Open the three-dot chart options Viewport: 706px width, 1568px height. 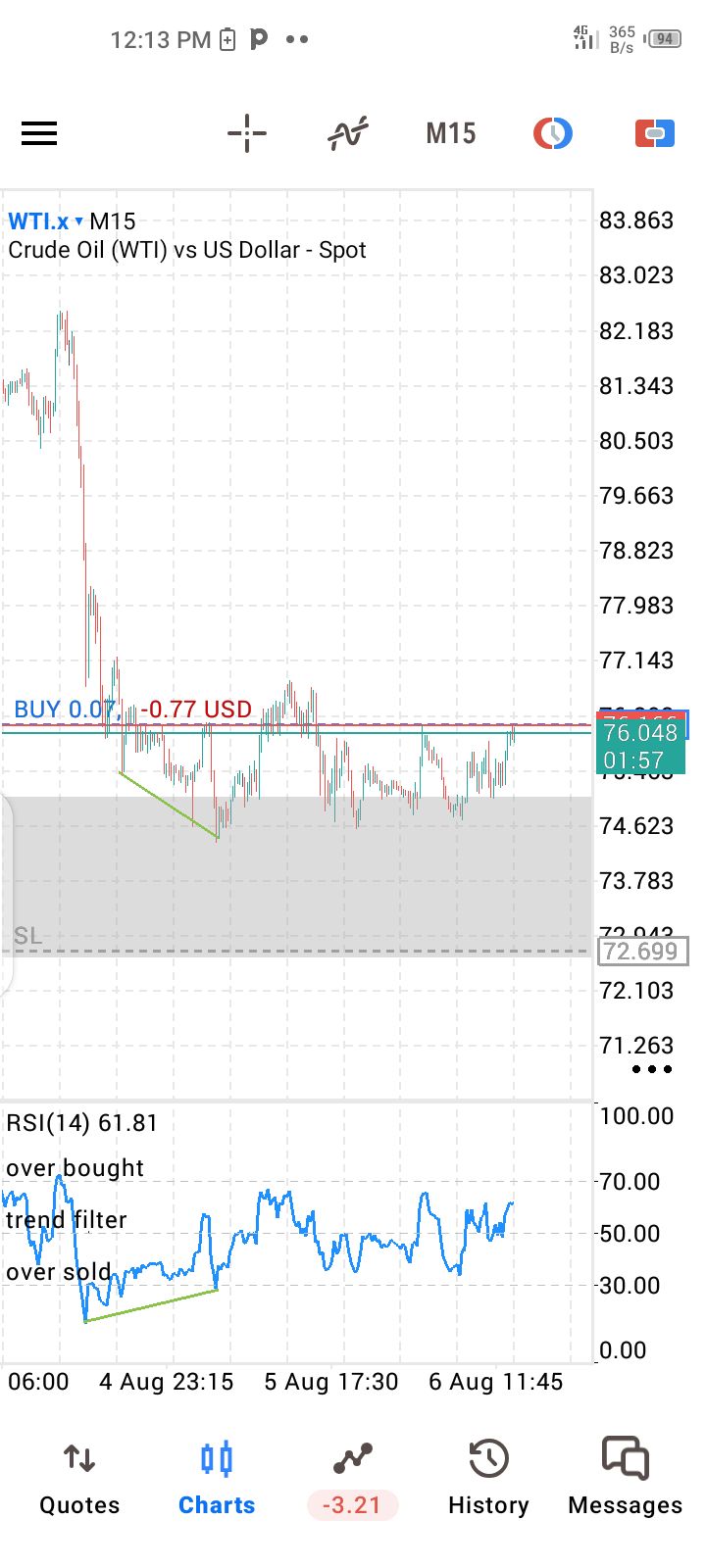pyautogui.click(x=652, y=1069)
